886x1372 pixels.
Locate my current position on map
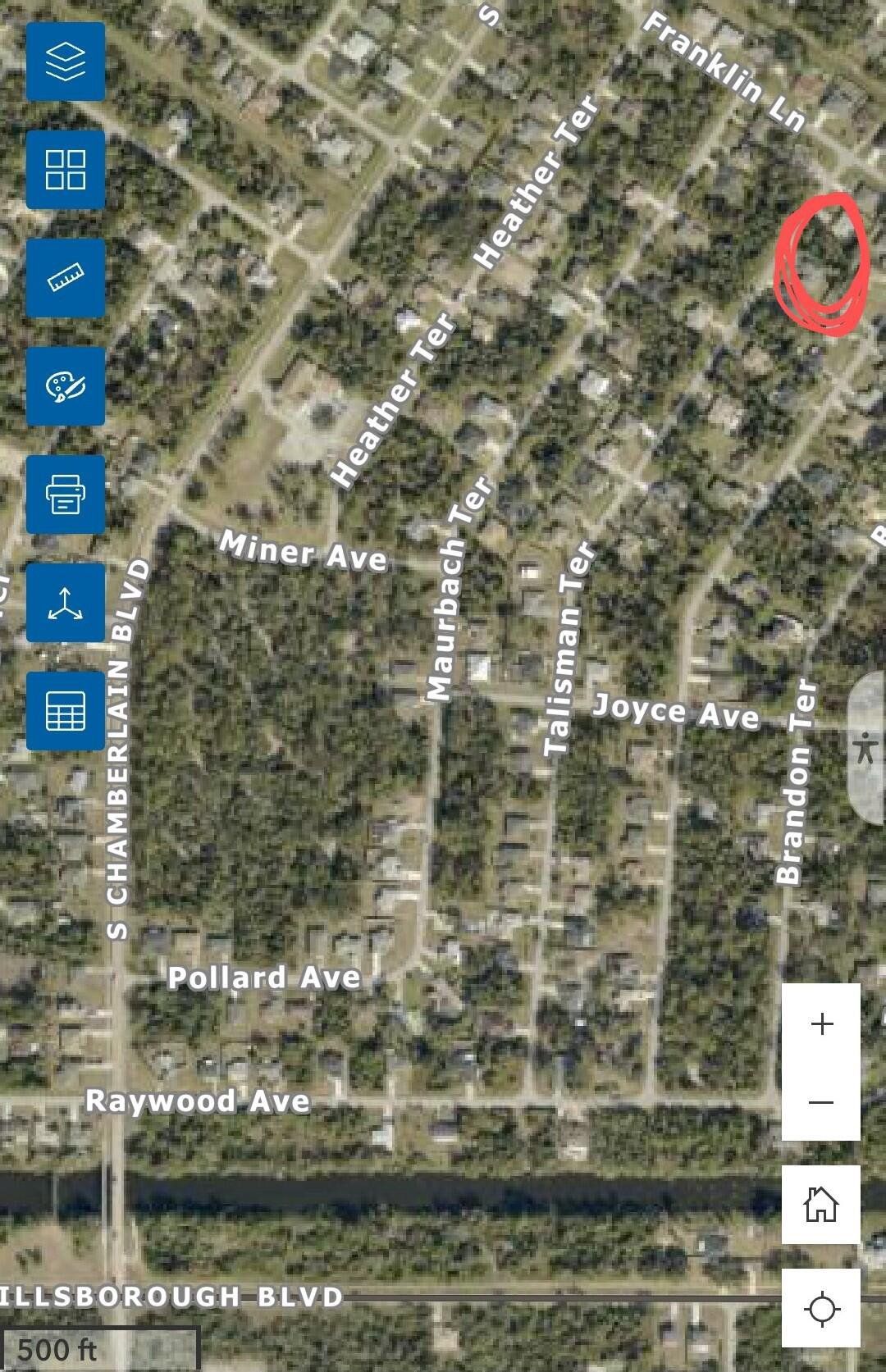[x=821, y=1309]
